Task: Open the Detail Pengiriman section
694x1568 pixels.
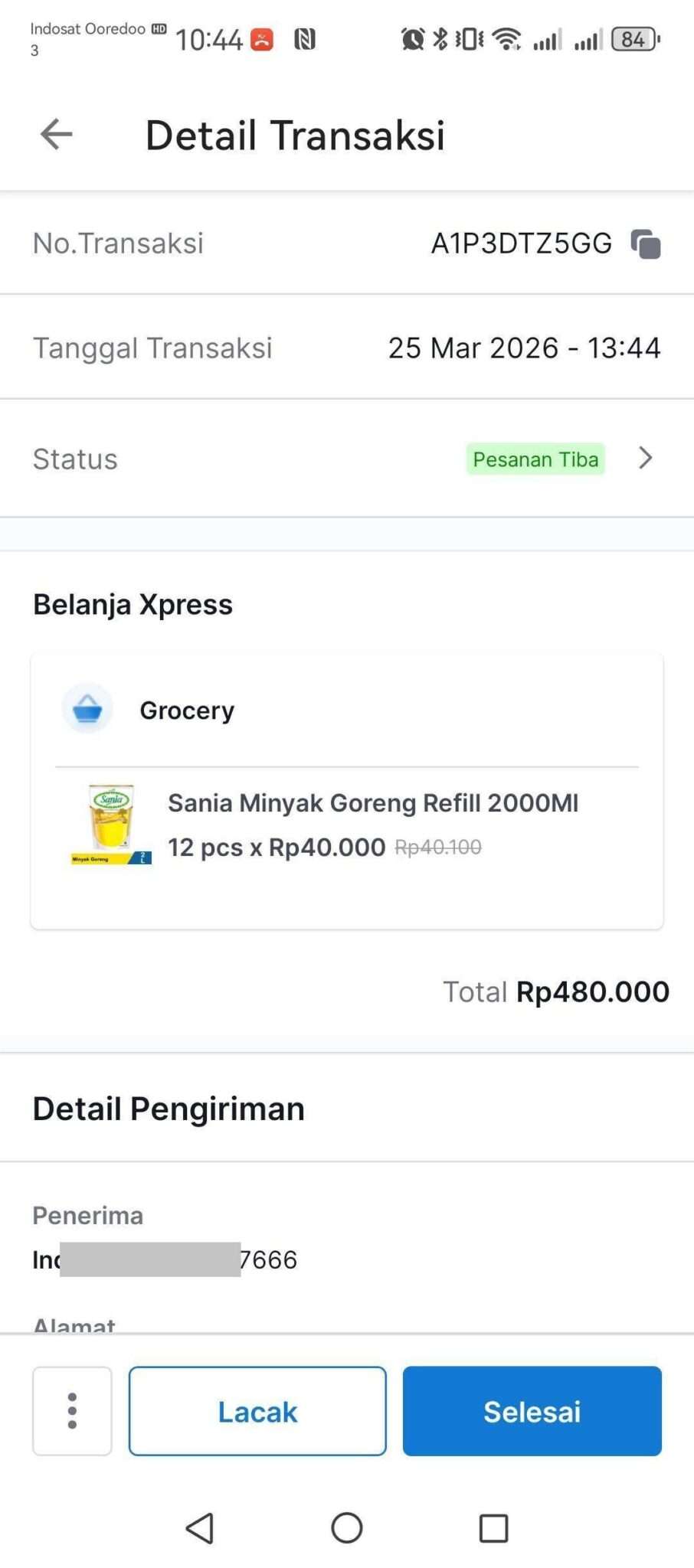Action: (x=168, y=1108)
